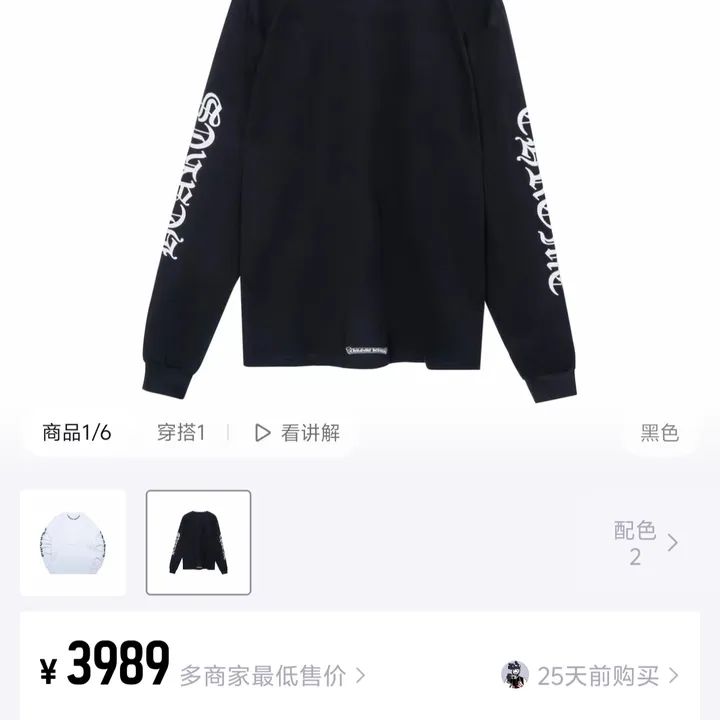
Task: Play the 看讲解 product explanation
Action: 297,433
